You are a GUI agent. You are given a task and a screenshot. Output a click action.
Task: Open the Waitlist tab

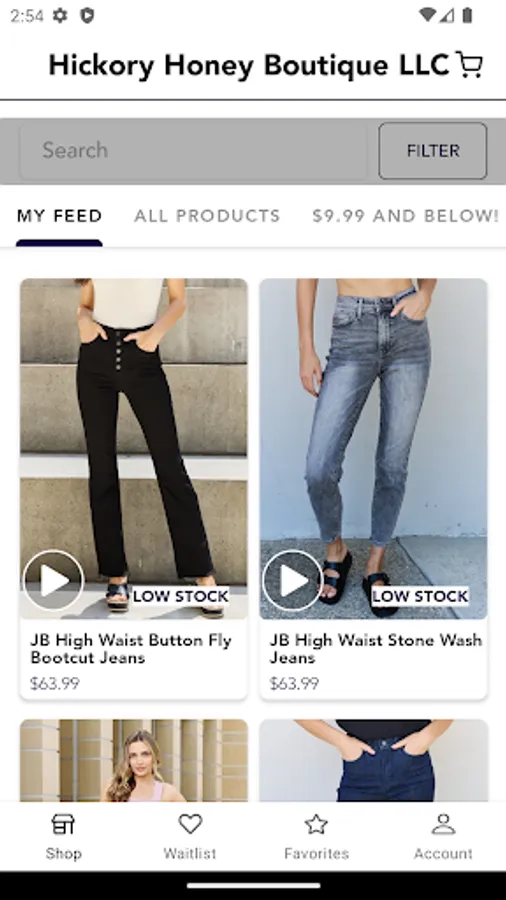pos(190,836)
